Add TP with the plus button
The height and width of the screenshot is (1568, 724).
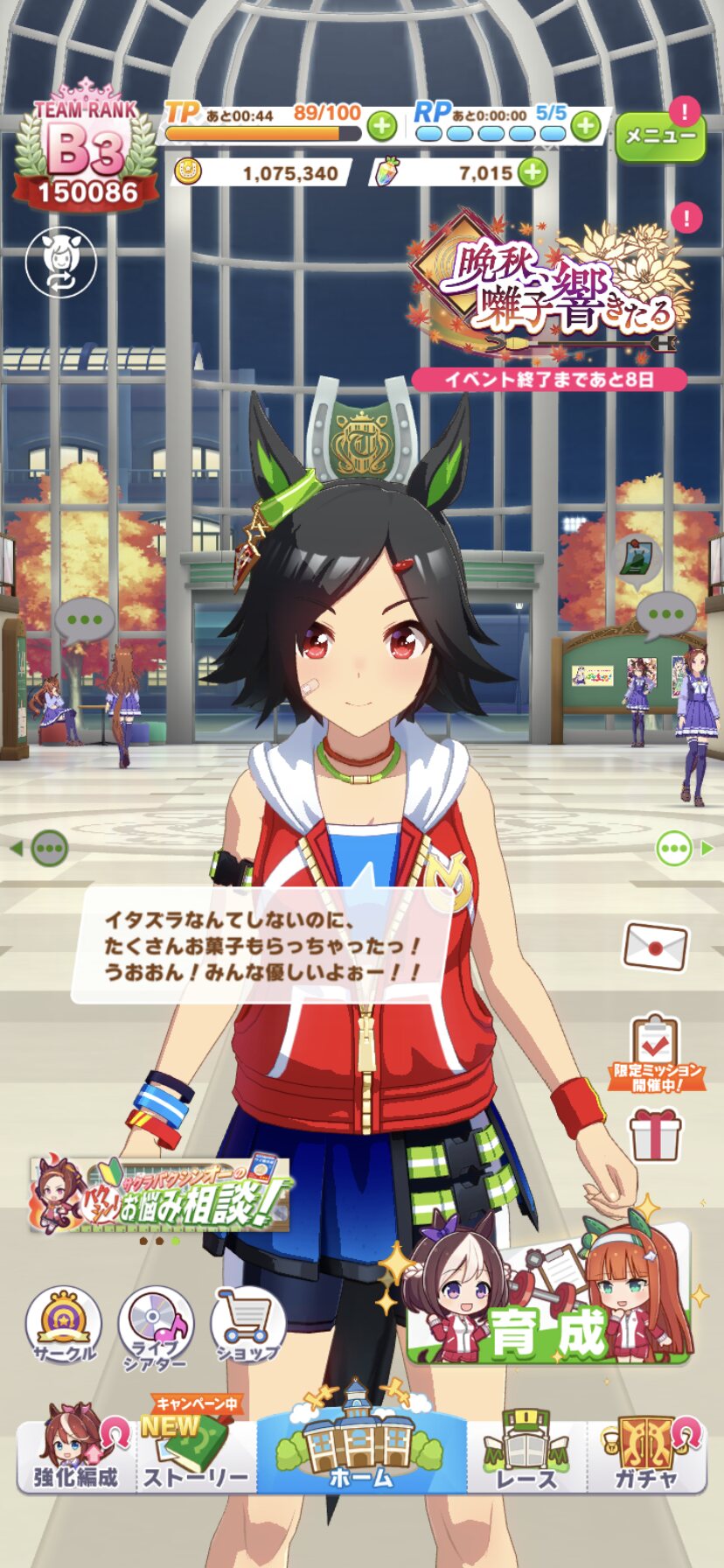(x=381, y=127)
